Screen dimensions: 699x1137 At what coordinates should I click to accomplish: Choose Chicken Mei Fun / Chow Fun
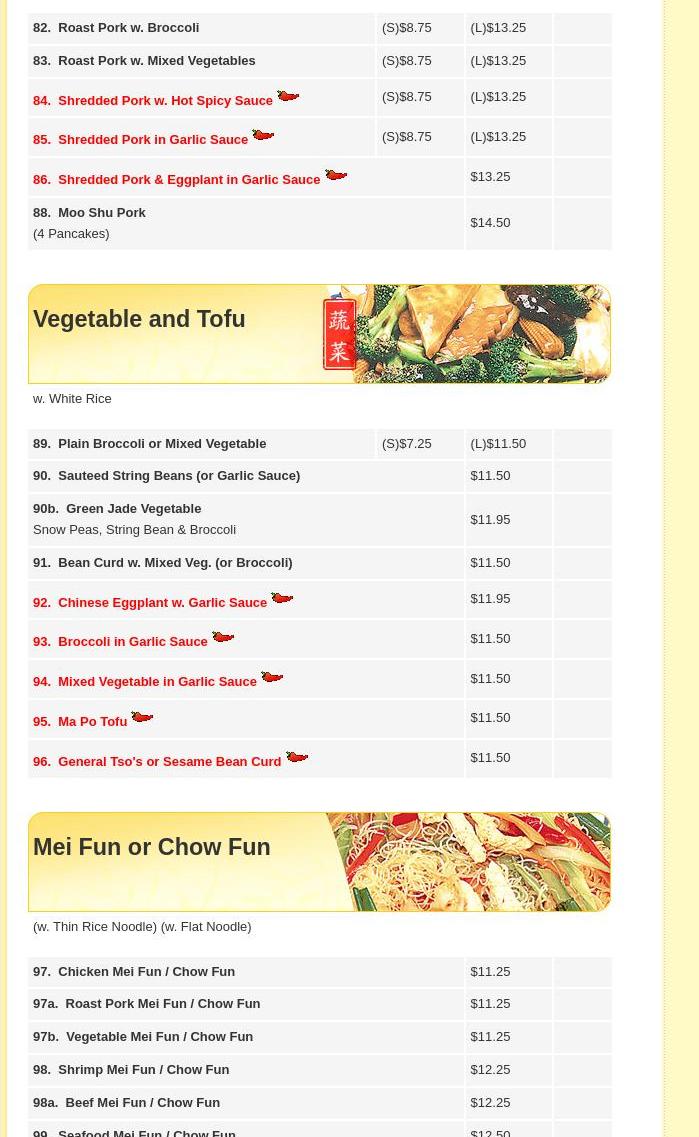tap(146, 972)
